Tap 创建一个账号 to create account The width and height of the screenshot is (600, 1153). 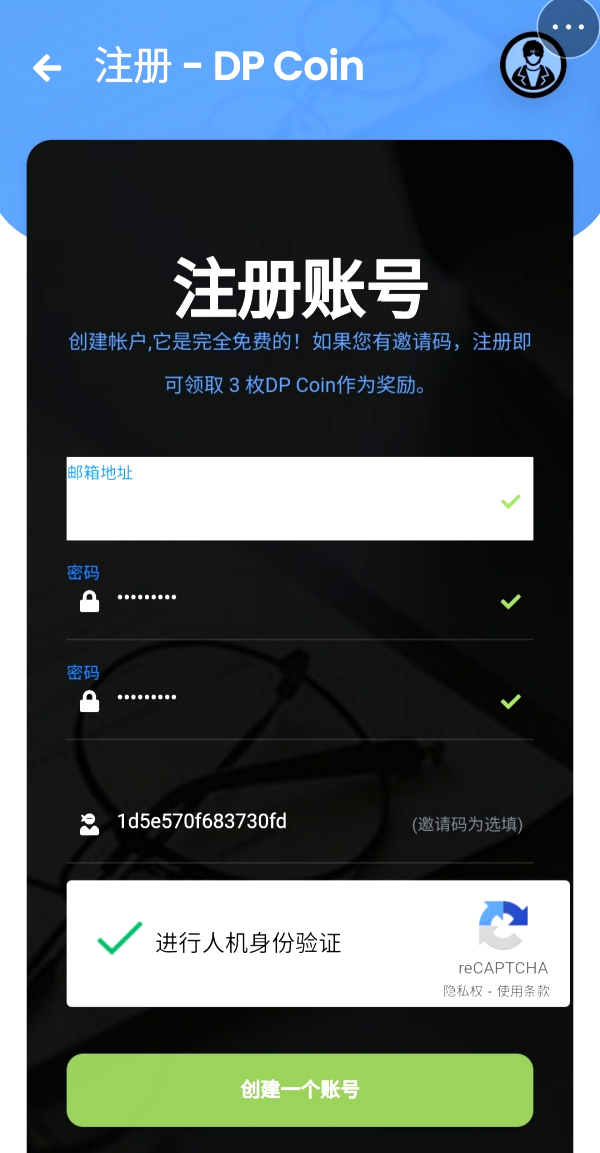(x=300, y=1090)
